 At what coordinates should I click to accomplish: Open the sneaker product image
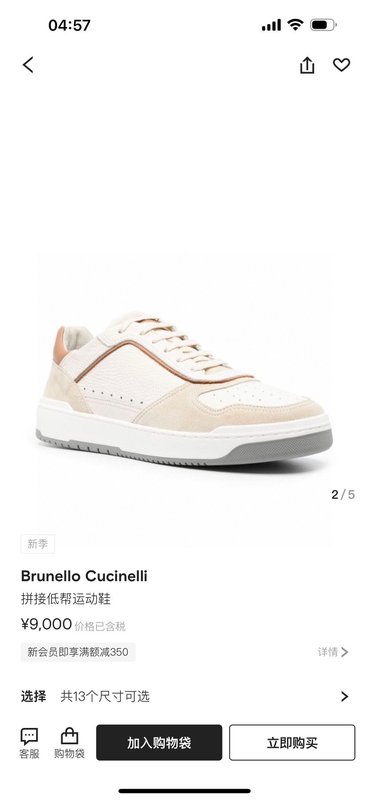[x=184, y=388]
